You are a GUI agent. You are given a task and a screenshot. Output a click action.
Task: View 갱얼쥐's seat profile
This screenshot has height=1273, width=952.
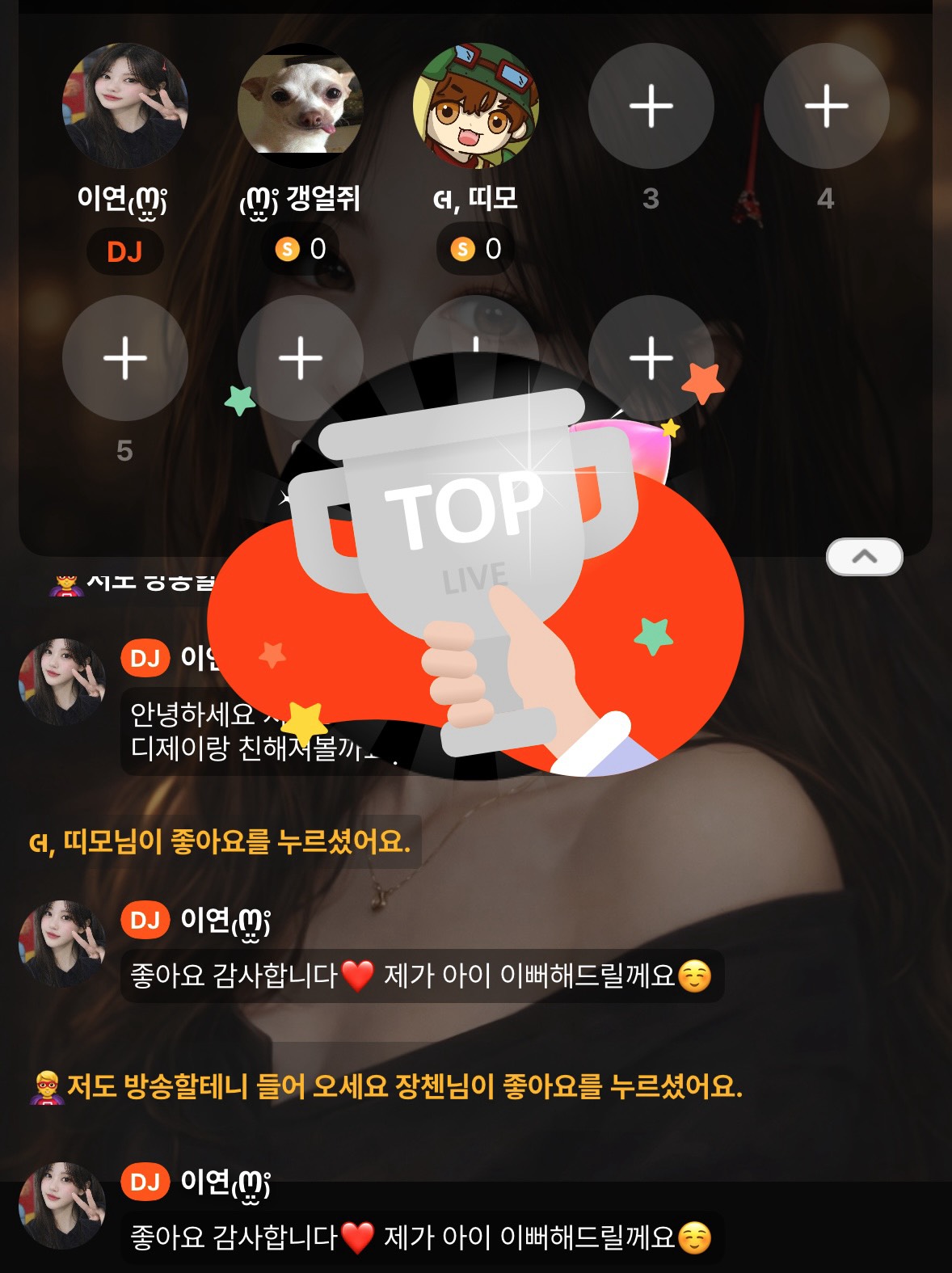[301, 106]
